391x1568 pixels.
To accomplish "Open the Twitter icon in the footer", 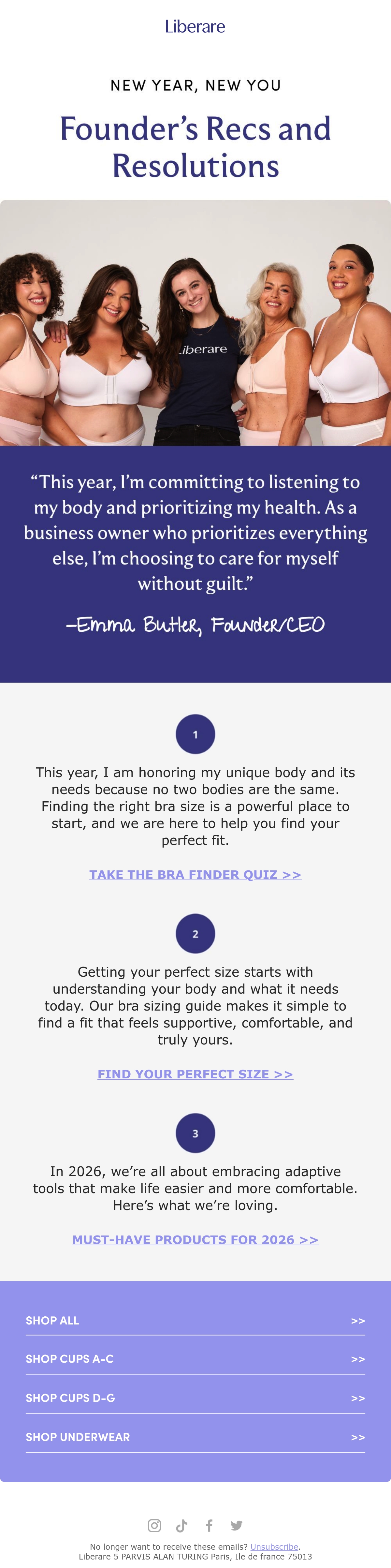I will [237, 1525].
